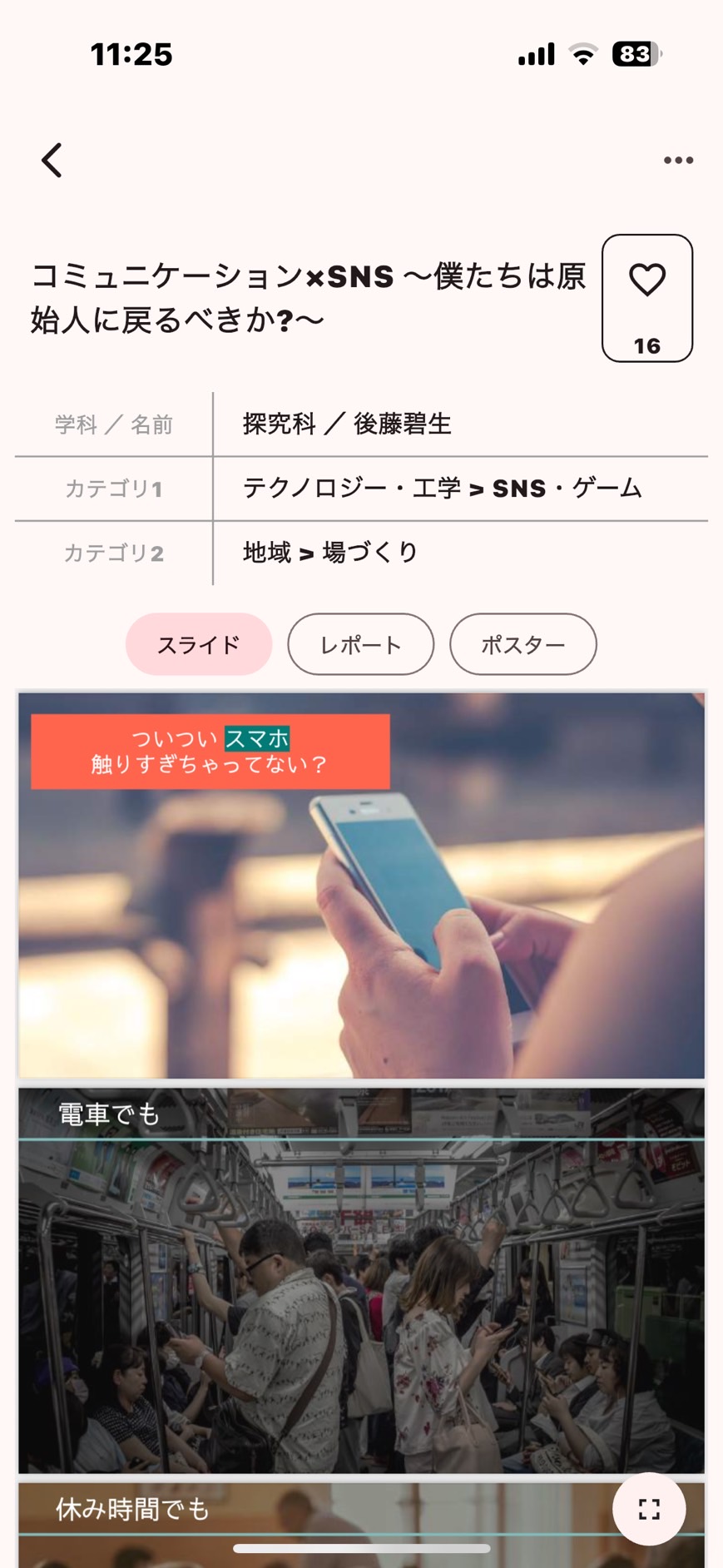
Task: Open the 電車でも slide
Action: pos(361,1281)
